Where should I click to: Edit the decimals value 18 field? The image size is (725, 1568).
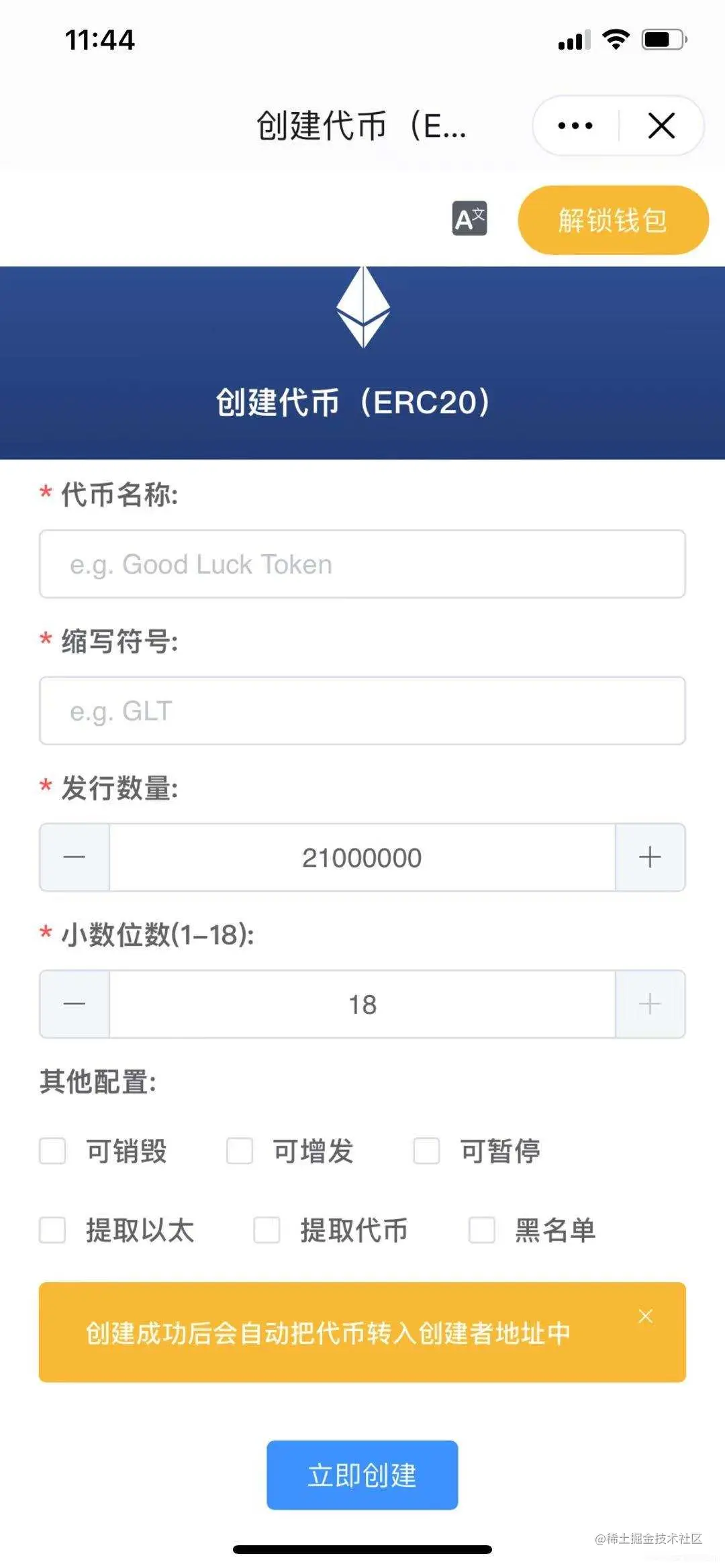(x=362, y=1004)
